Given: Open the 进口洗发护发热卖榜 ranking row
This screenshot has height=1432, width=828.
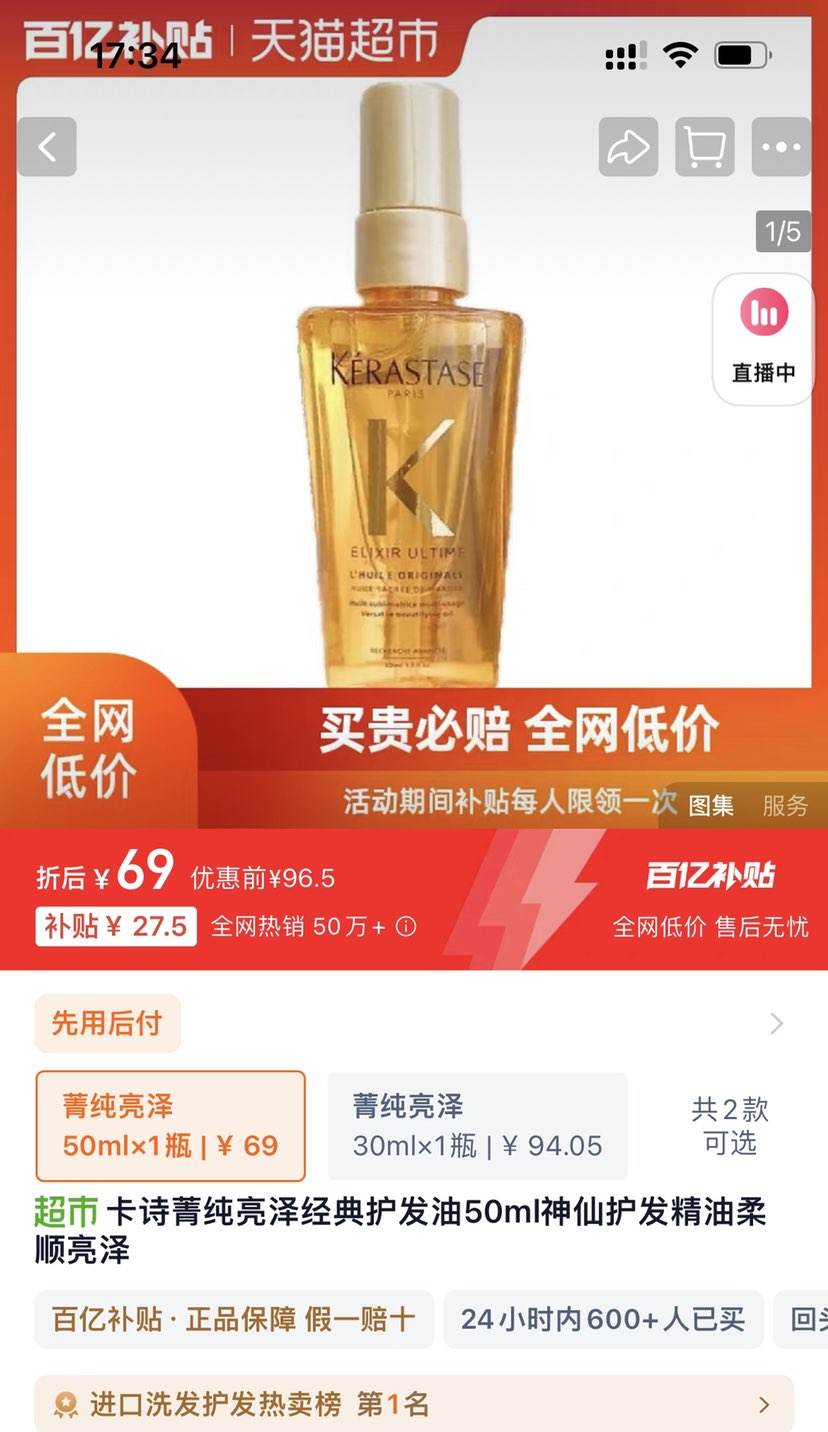Looking at the screenshot, I should 413,1404.
